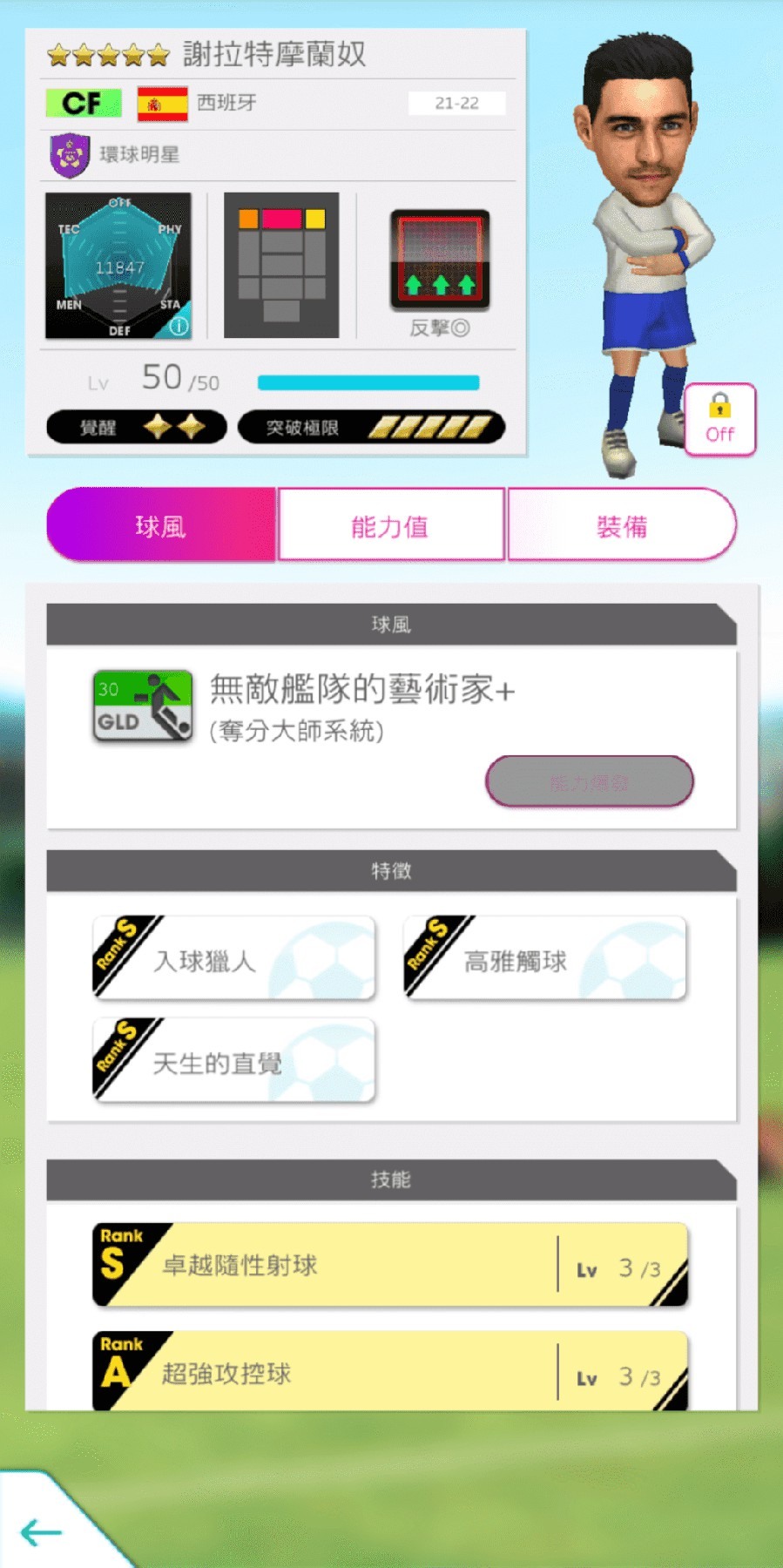View the 卓越隨性射球 skill details
Screen dimensions: 783x1568
point(390,1264)
